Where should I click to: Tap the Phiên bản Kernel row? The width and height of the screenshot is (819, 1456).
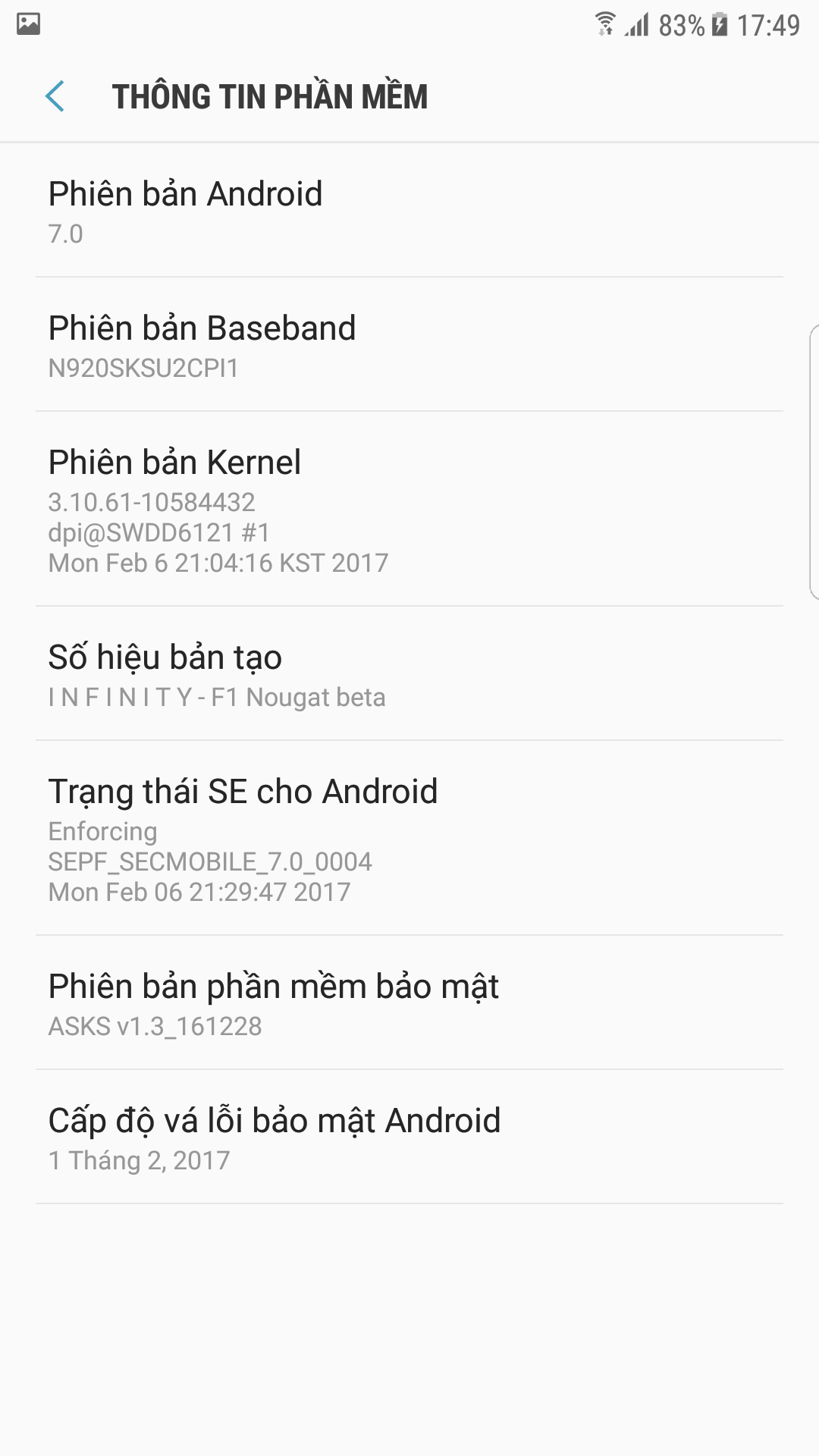[x=409, y=509]
